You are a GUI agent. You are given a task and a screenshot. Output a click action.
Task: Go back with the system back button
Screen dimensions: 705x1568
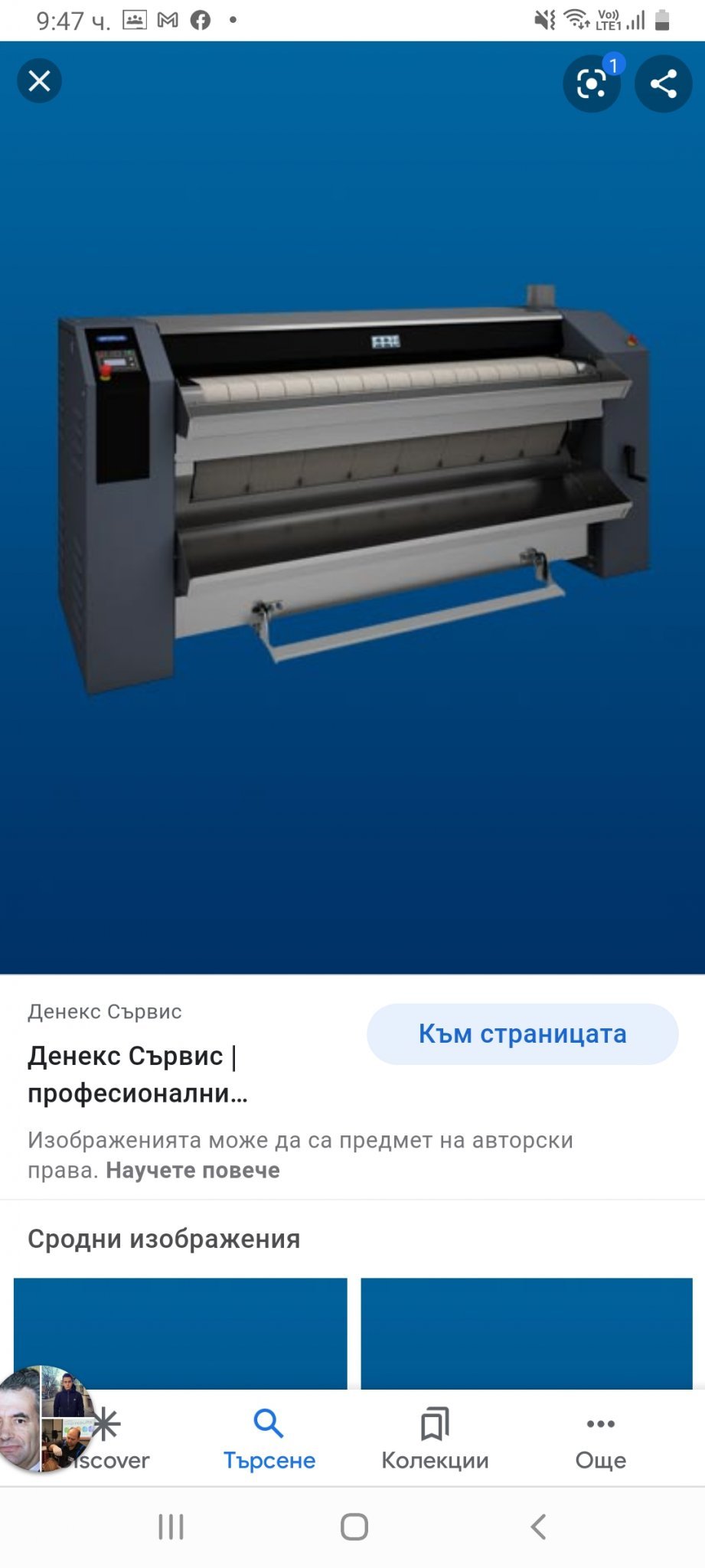click(538, 1527)
